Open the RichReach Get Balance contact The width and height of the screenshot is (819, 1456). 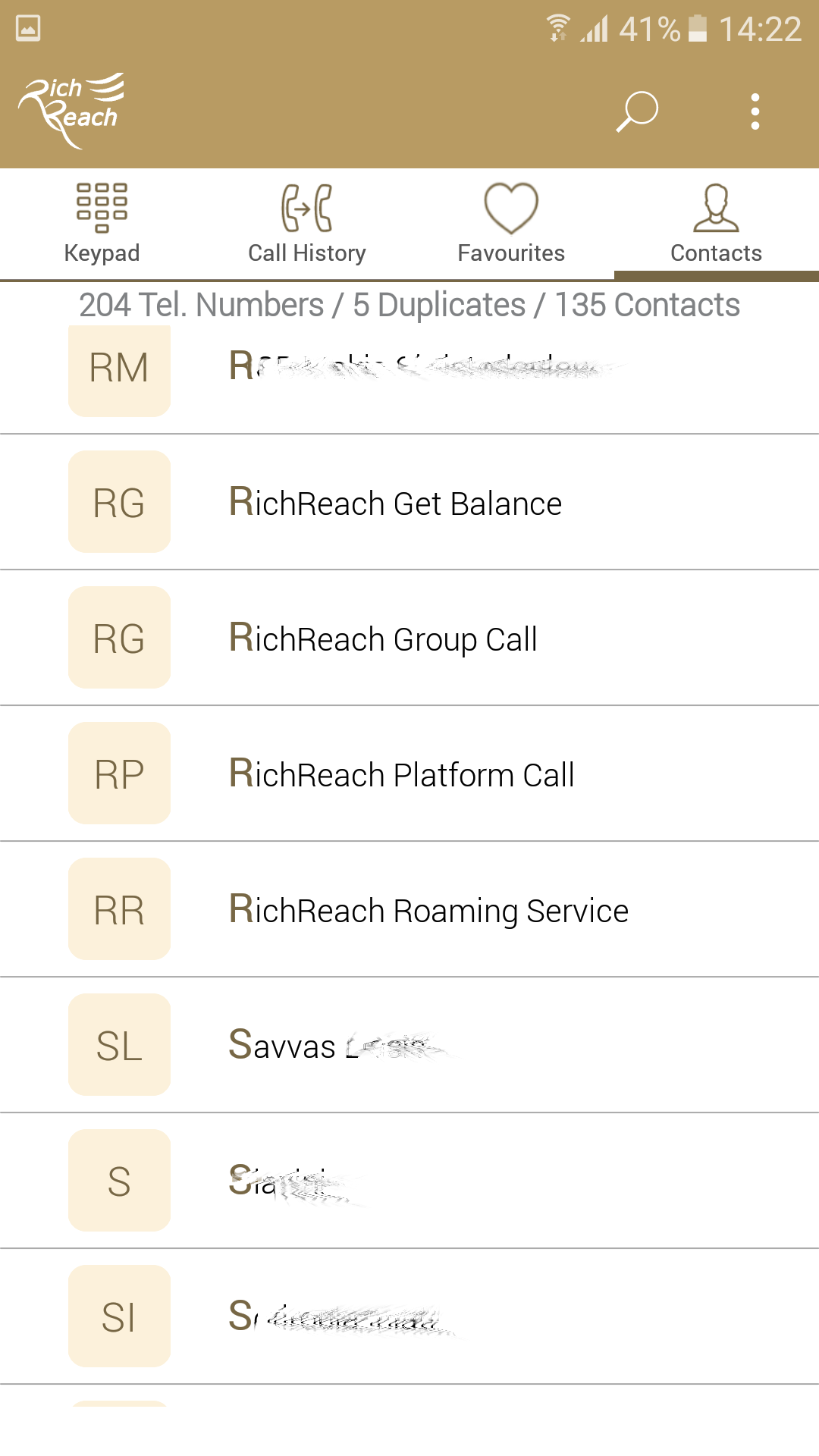pyautogui.click(x=409, y=502)
